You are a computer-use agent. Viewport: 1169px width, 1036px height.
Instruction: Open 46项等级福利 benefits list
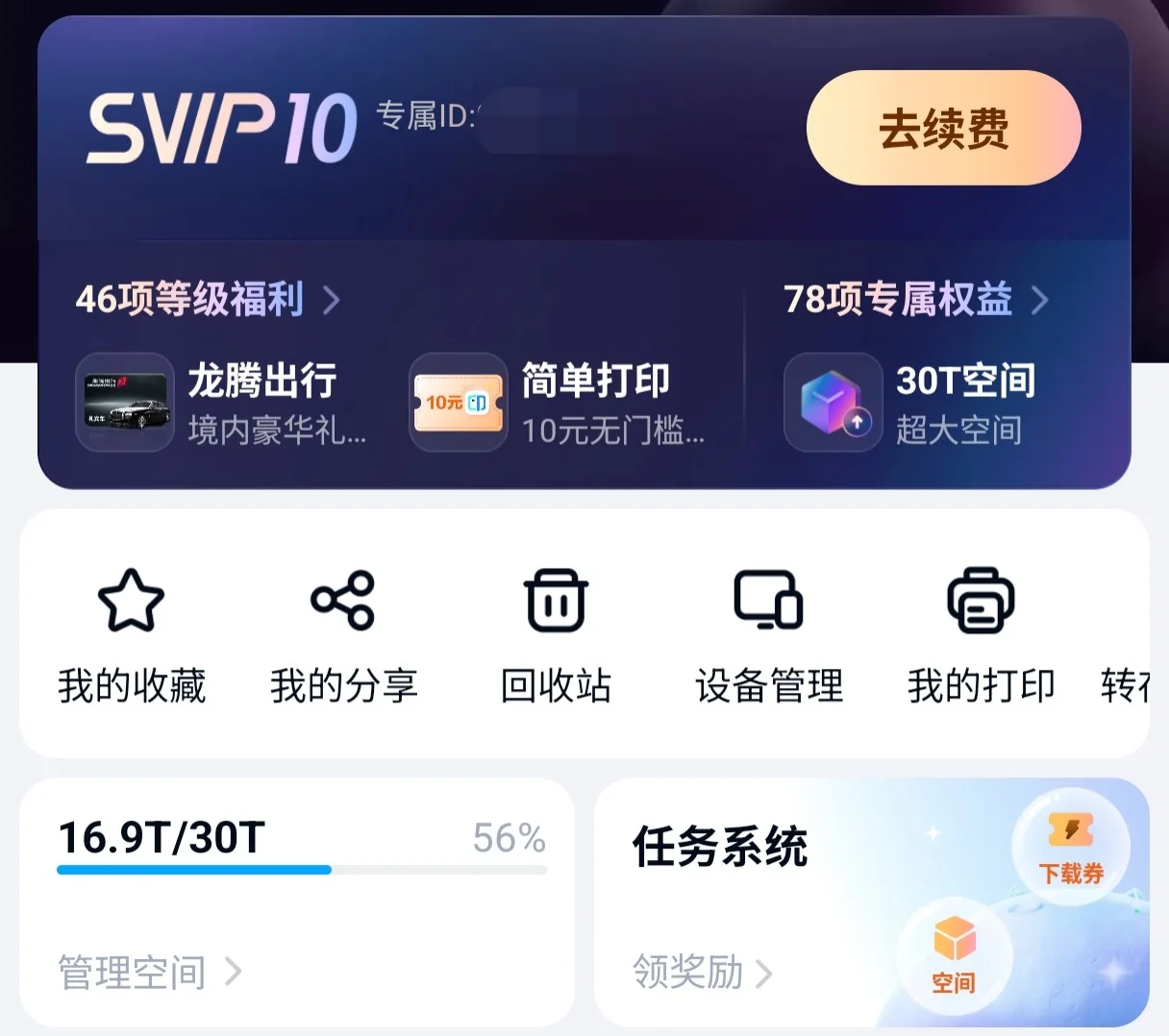pos(208,299)
